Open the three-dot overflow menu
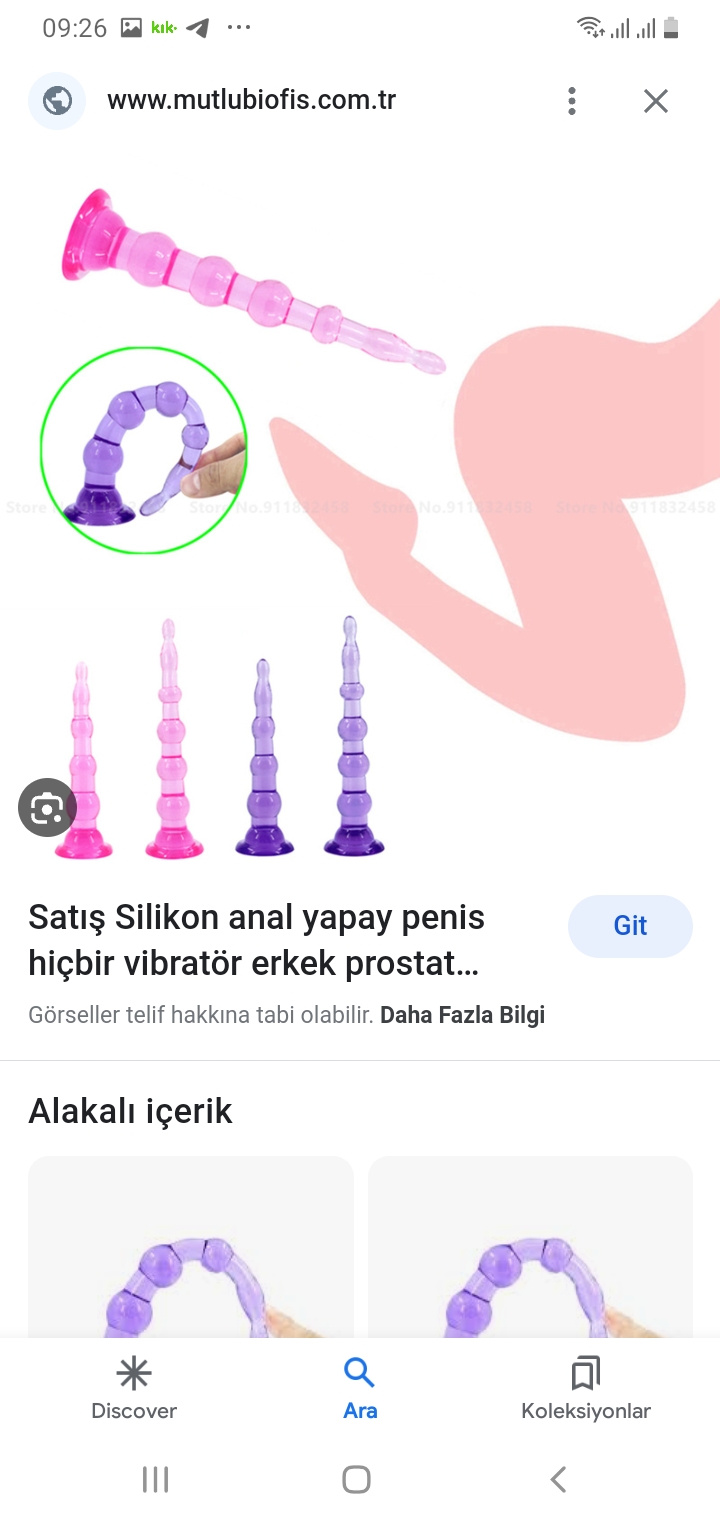 tap(571, 101)
